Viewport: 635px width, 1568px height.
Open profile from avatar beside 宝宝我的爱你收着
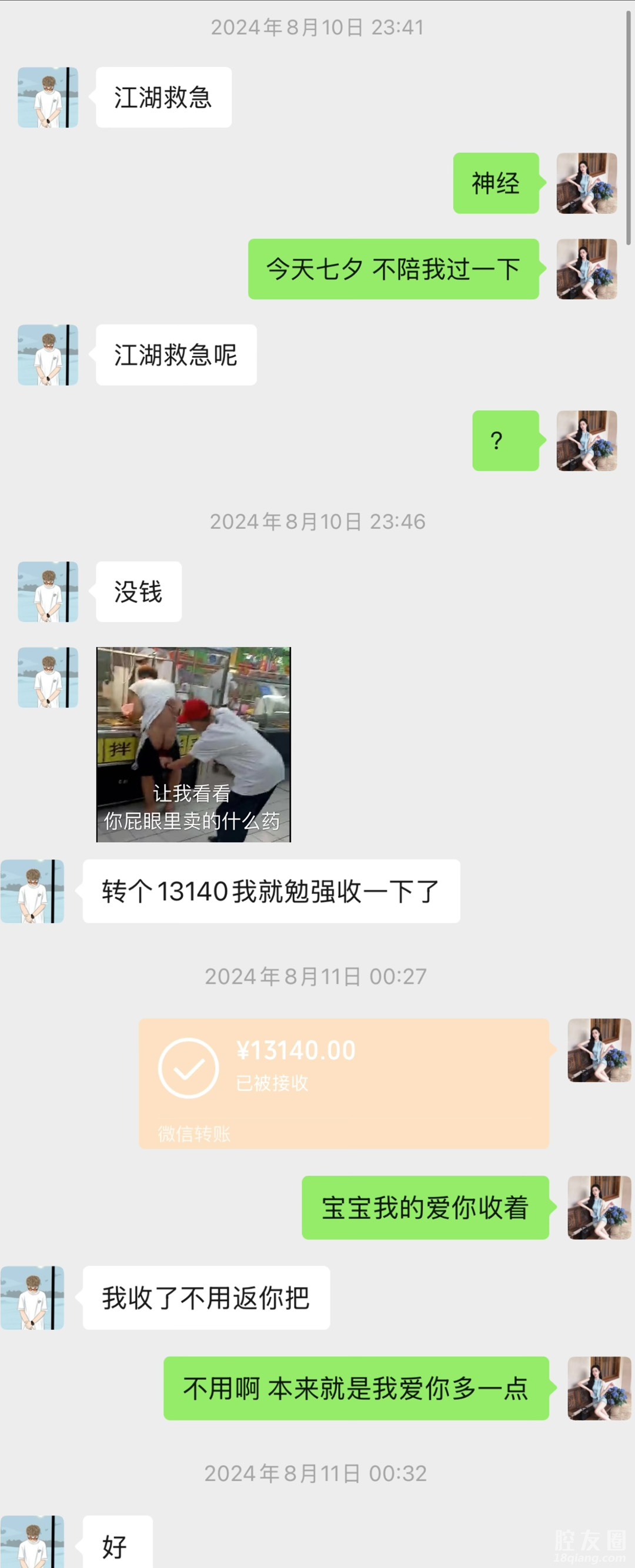599,1208
